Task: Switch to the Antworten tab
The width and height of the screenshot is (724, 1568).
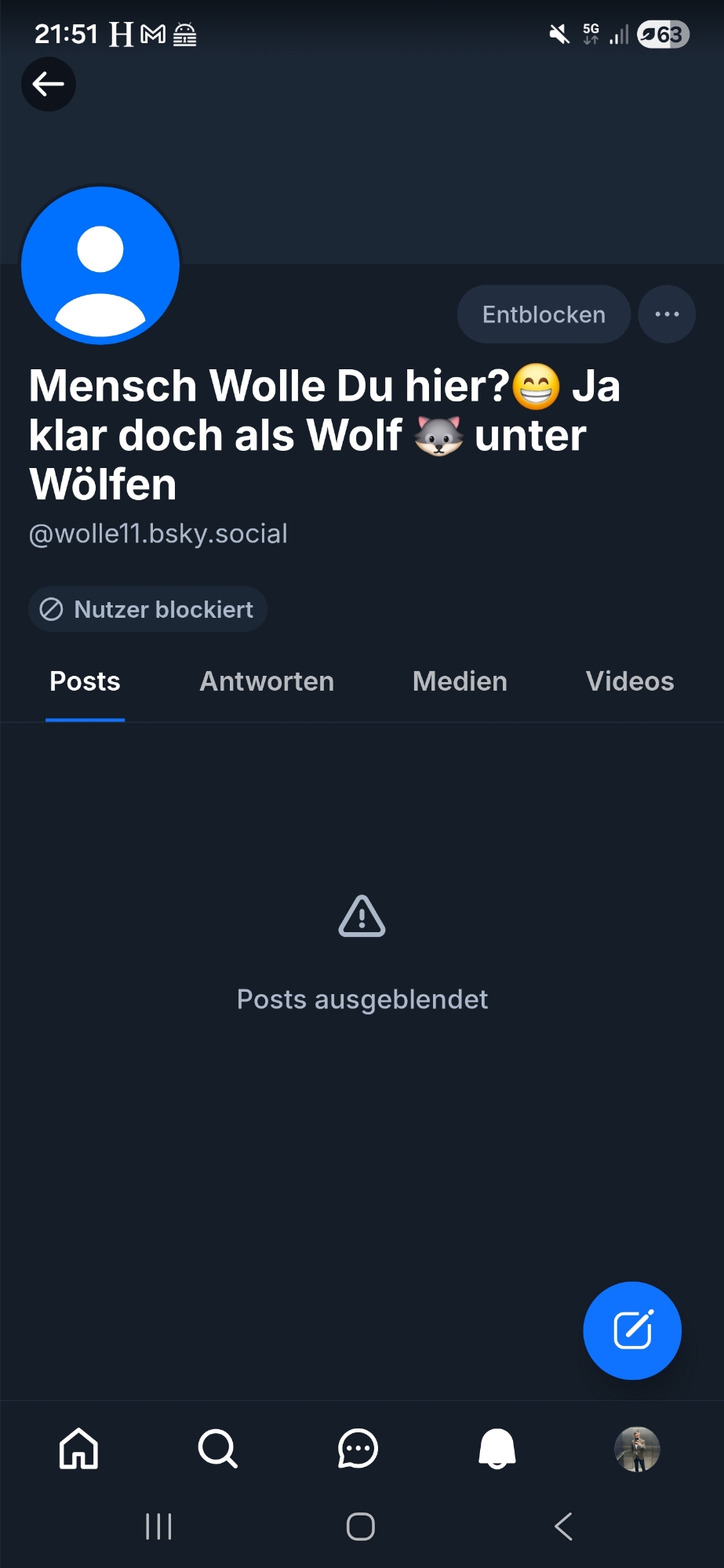Action: [267, 681]
